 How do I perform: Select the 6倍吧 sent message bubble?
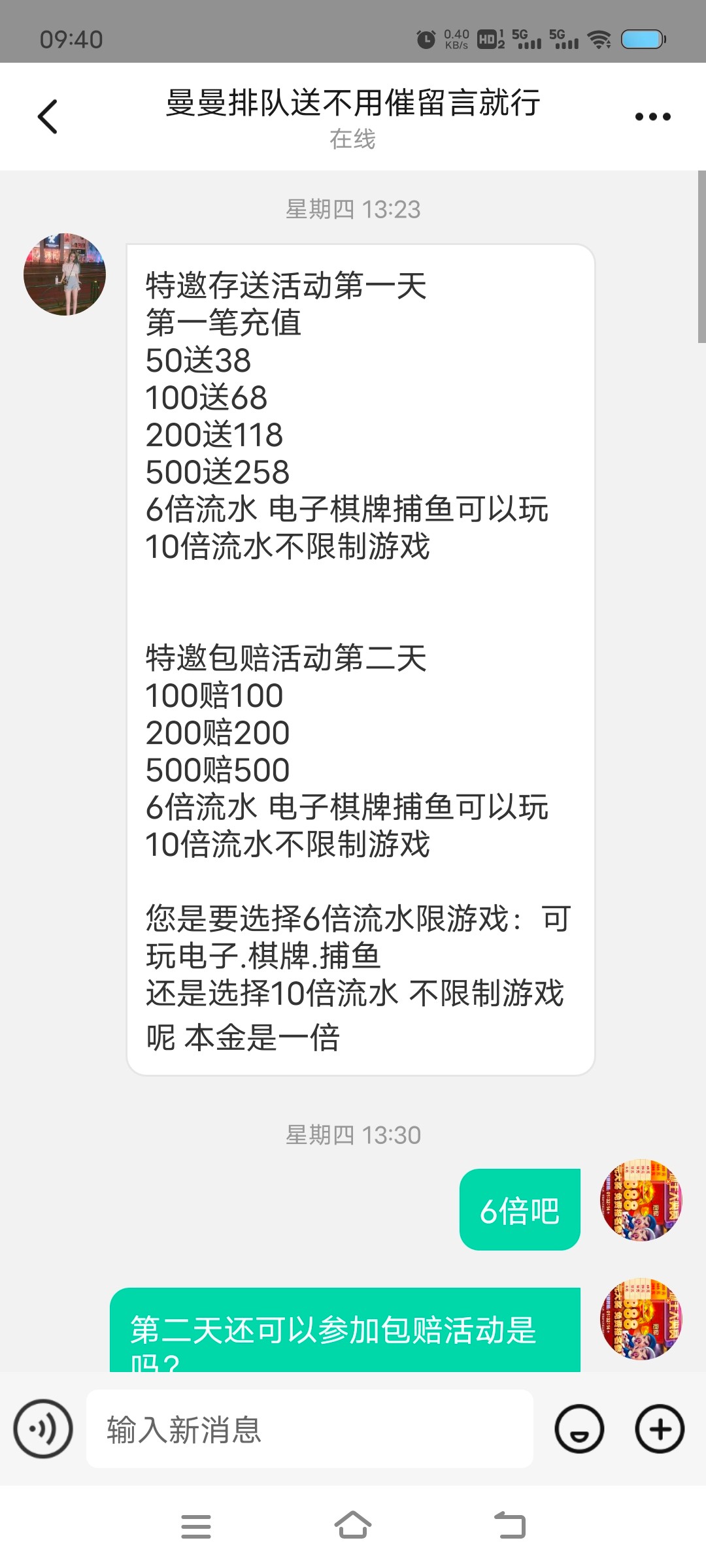(520, 1209)
